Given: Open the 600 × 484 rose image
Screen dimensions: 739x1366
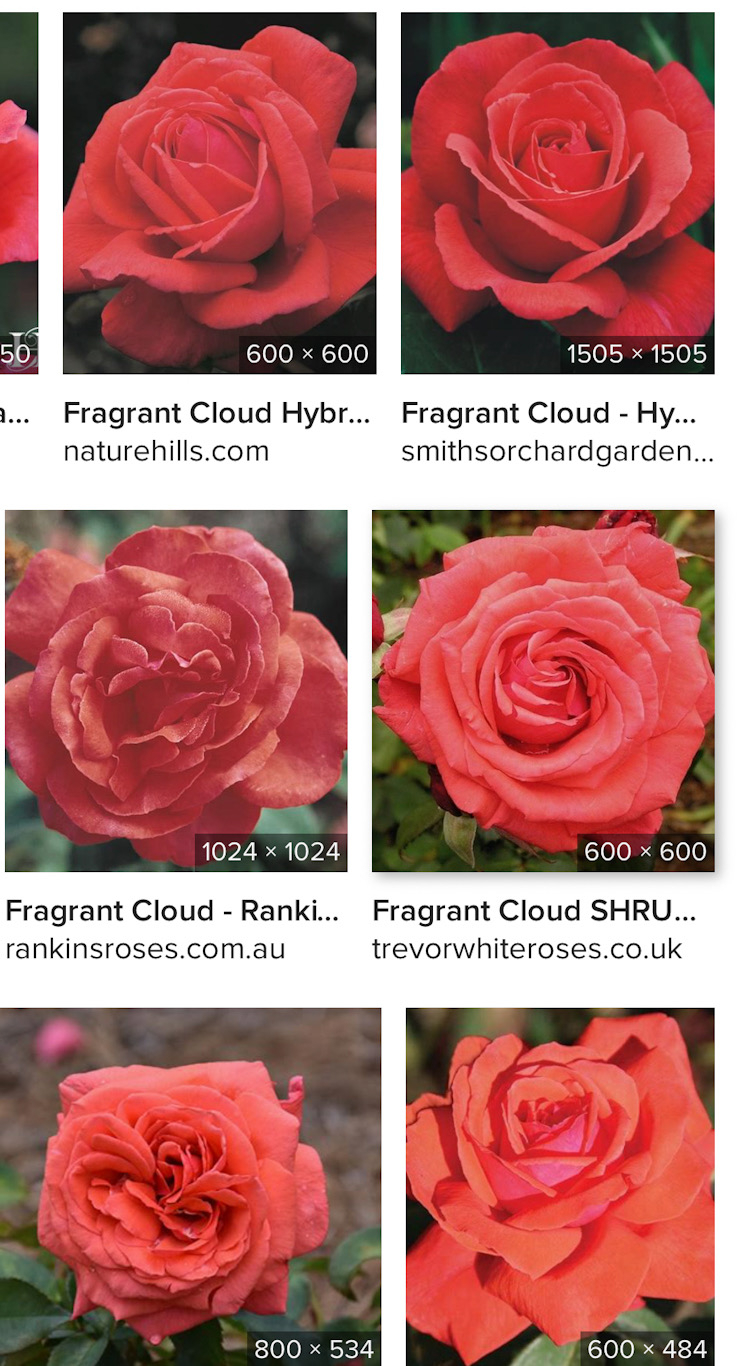Looking at the screenshot, I should [560, 1186].
